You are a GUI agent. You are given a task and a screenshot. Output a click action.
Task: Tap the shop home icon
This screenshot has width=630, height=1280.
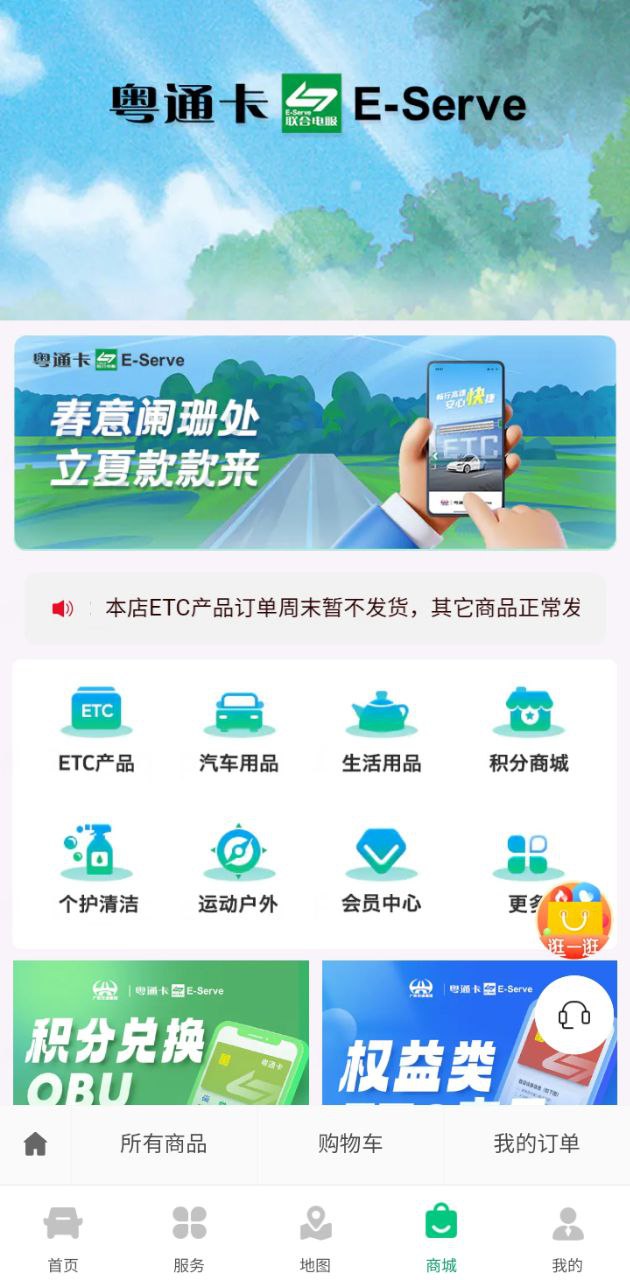[x=36, y=1144]
